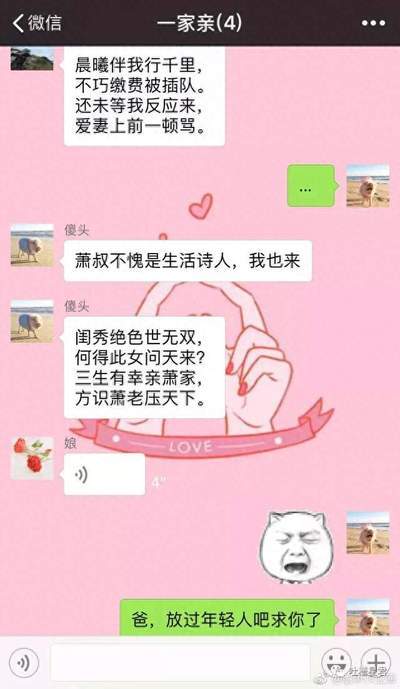Go back to the 微信 chat list
Viewport: 400px width, 689px height.
pyautogui.click(x=37, y=22)
